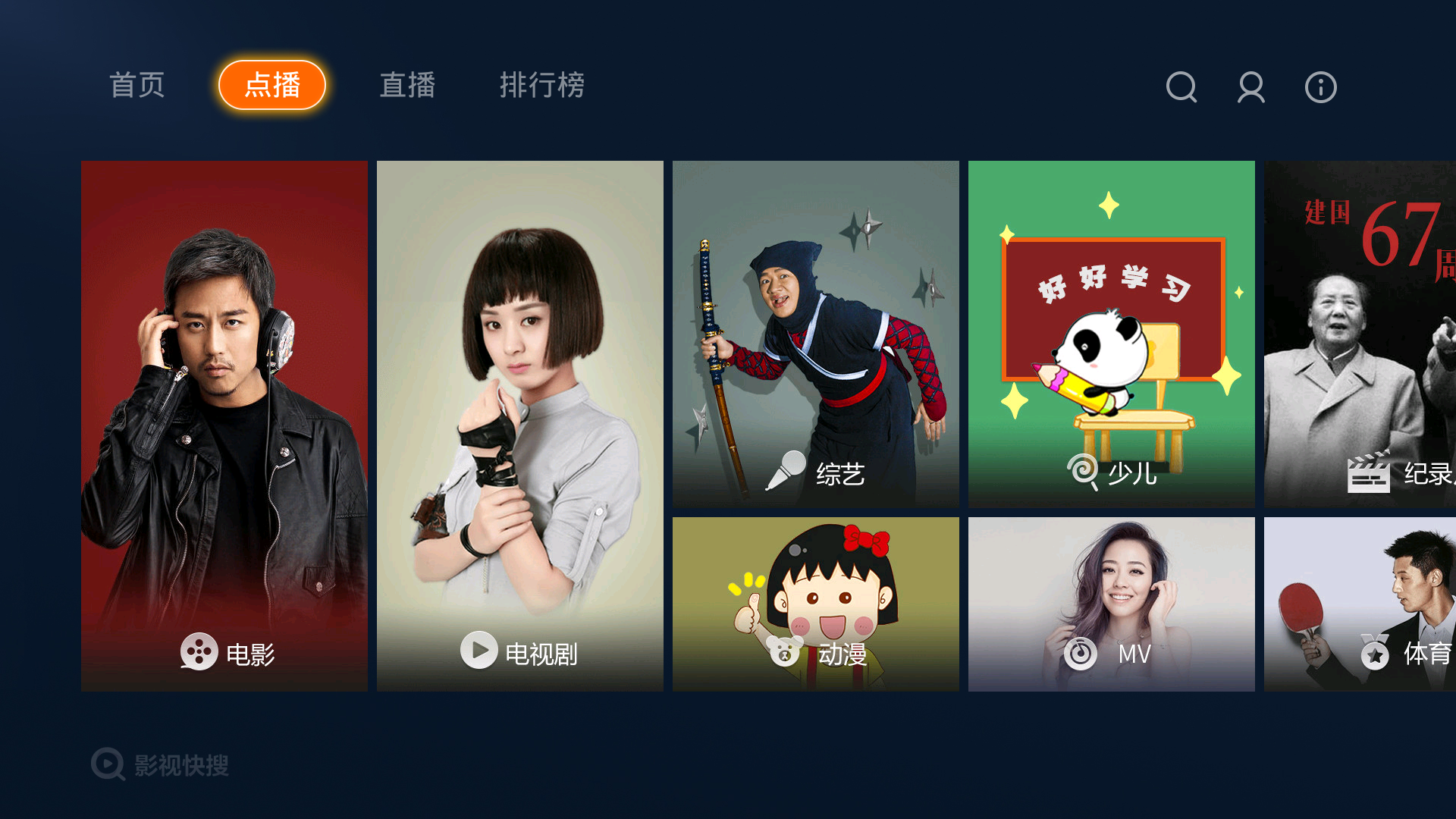
Task: Open 影视快搜 quick search
Action: coord(161,764)
